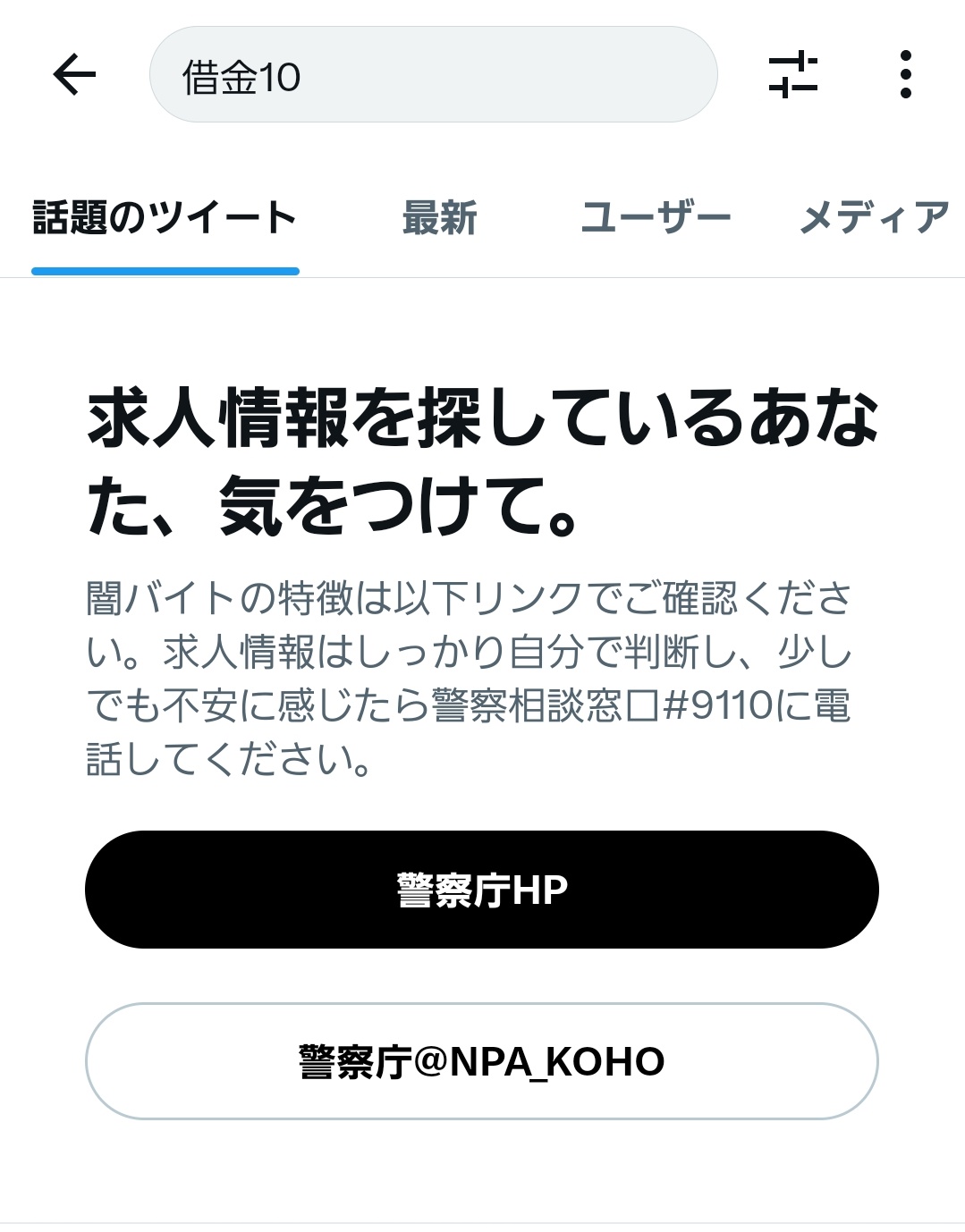Viewport: 965px width, 1232px height.
Task: Switch to the メディア tab
Action: pos(874,218)
